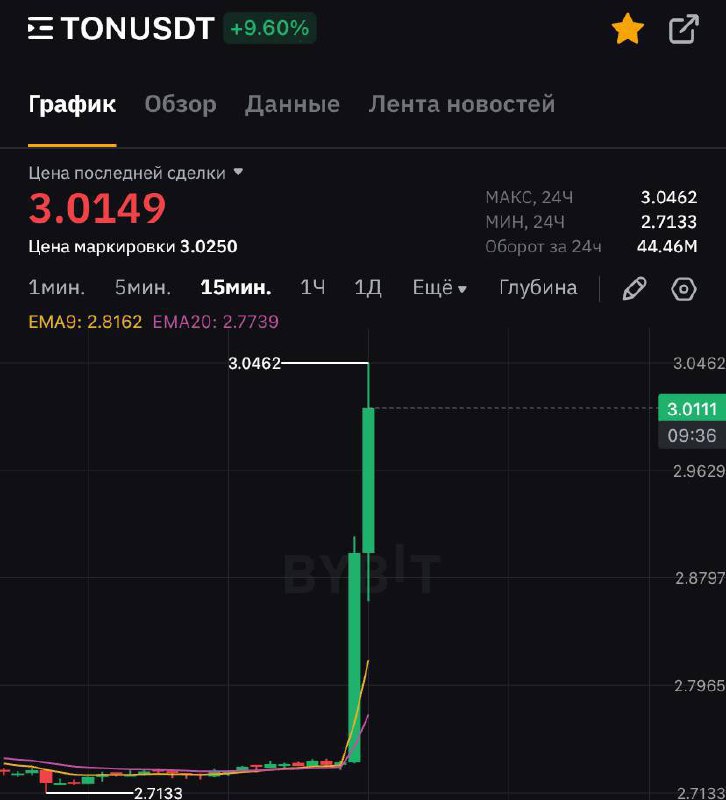Image resolution: width=726 pixels, height=800 pixels.
Task: Switch chart to the 1Ч interval
Action: coord(313,288)
